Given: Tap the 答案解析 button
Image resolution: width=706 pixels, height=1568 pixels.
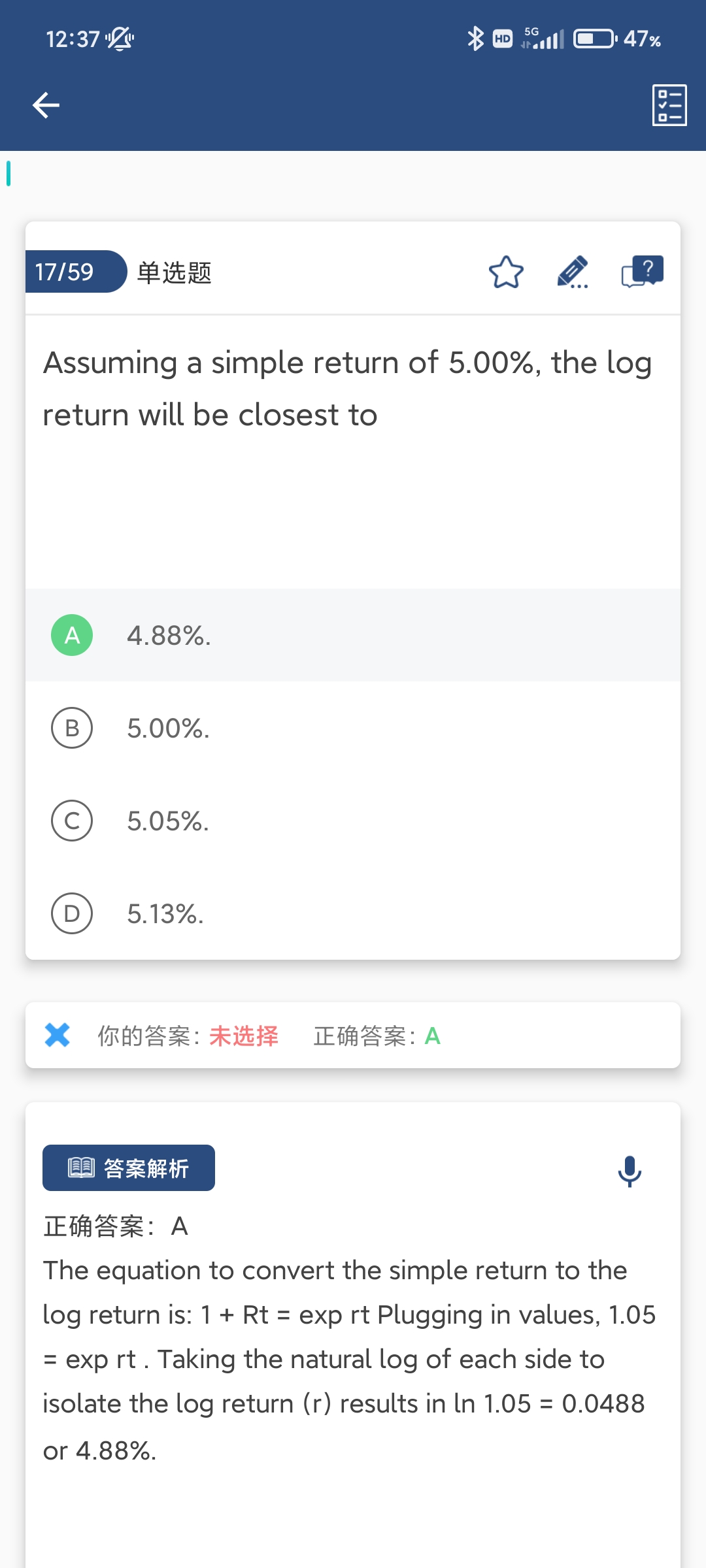Looking at the screenshot, I should (x=129, y=1168).
